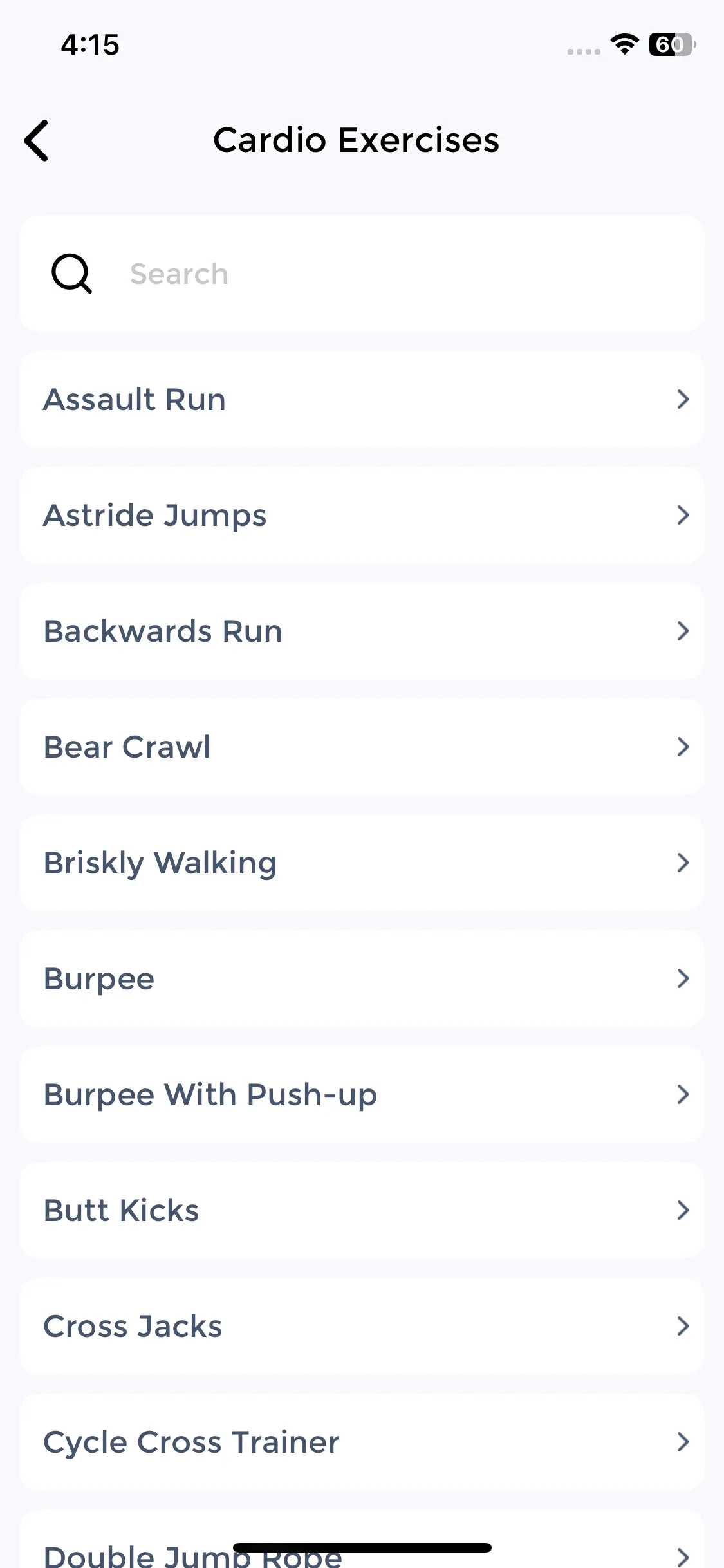Go back from Cardio Exercises
This screenshot has height=1568, width=724.
click(37, 140)
